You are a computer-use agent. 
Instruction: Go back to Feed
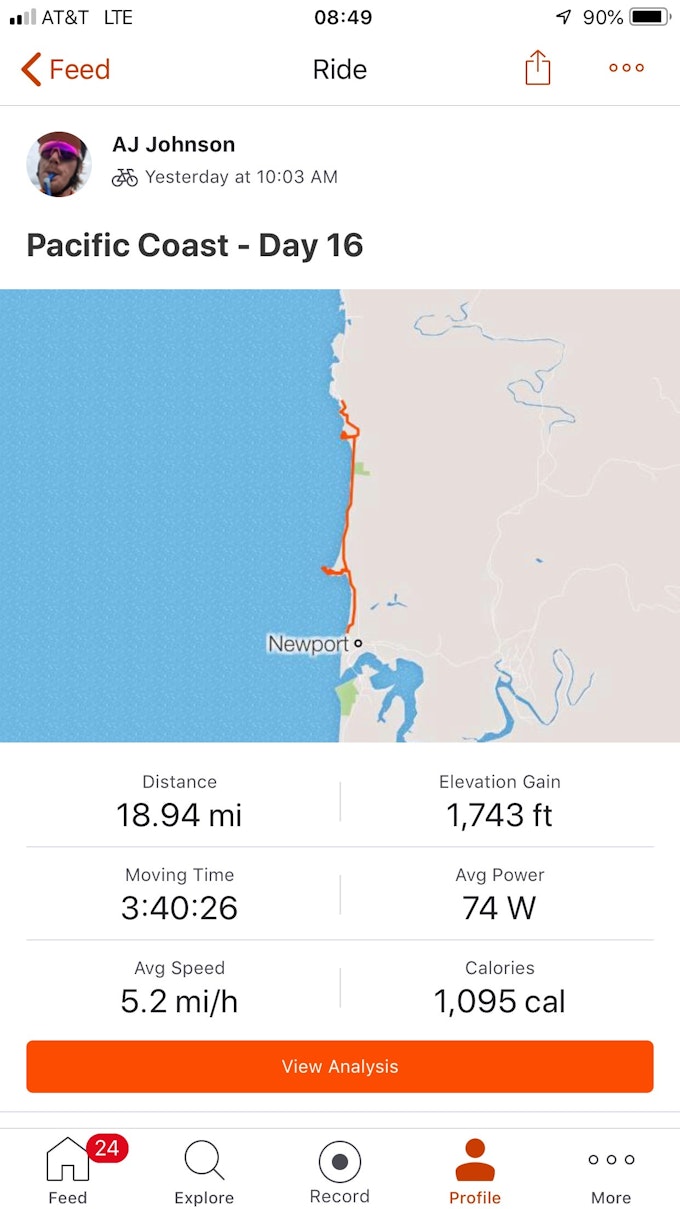(66, 70)
